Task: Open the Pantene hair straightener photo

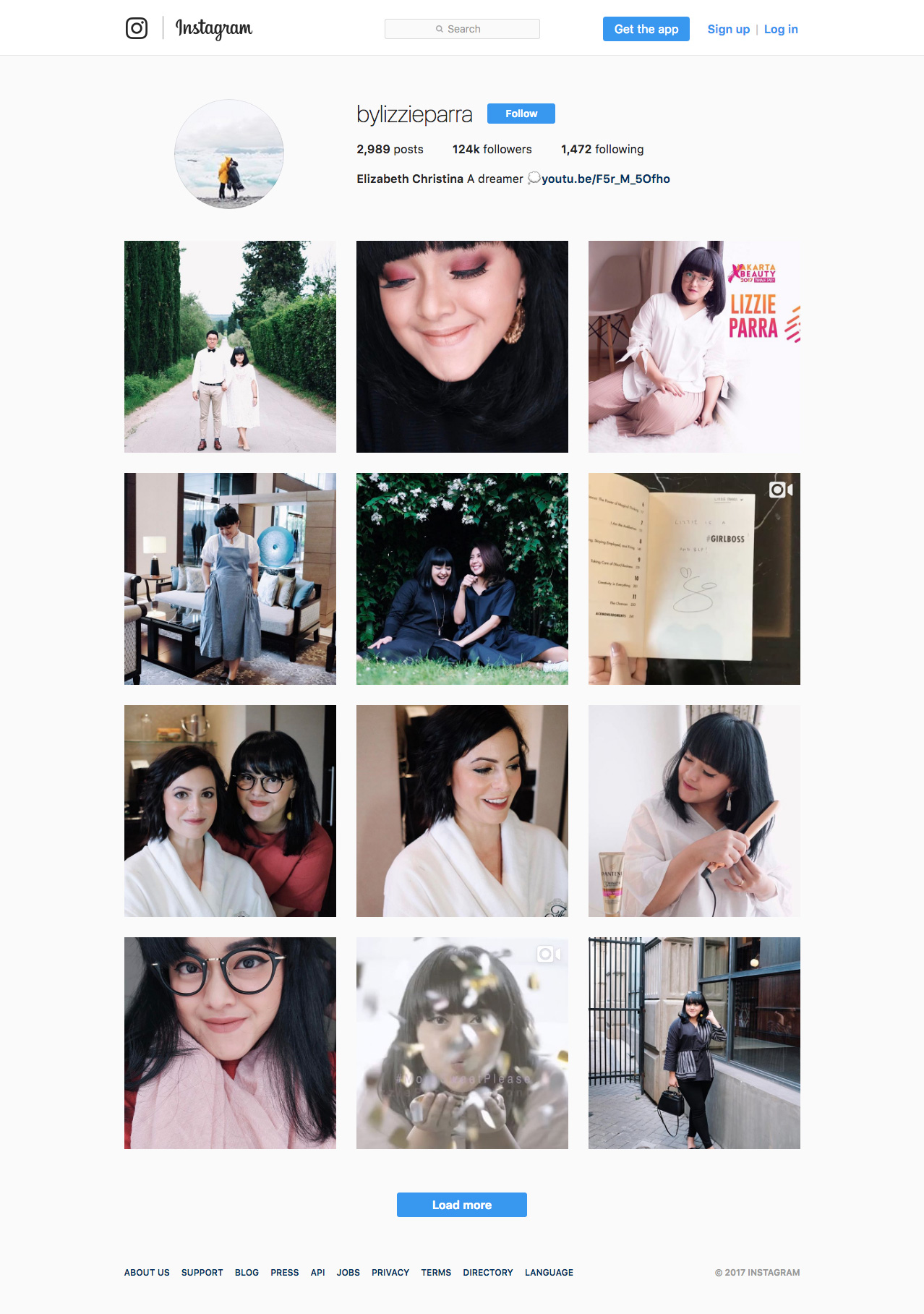Action: click(693, 811)
